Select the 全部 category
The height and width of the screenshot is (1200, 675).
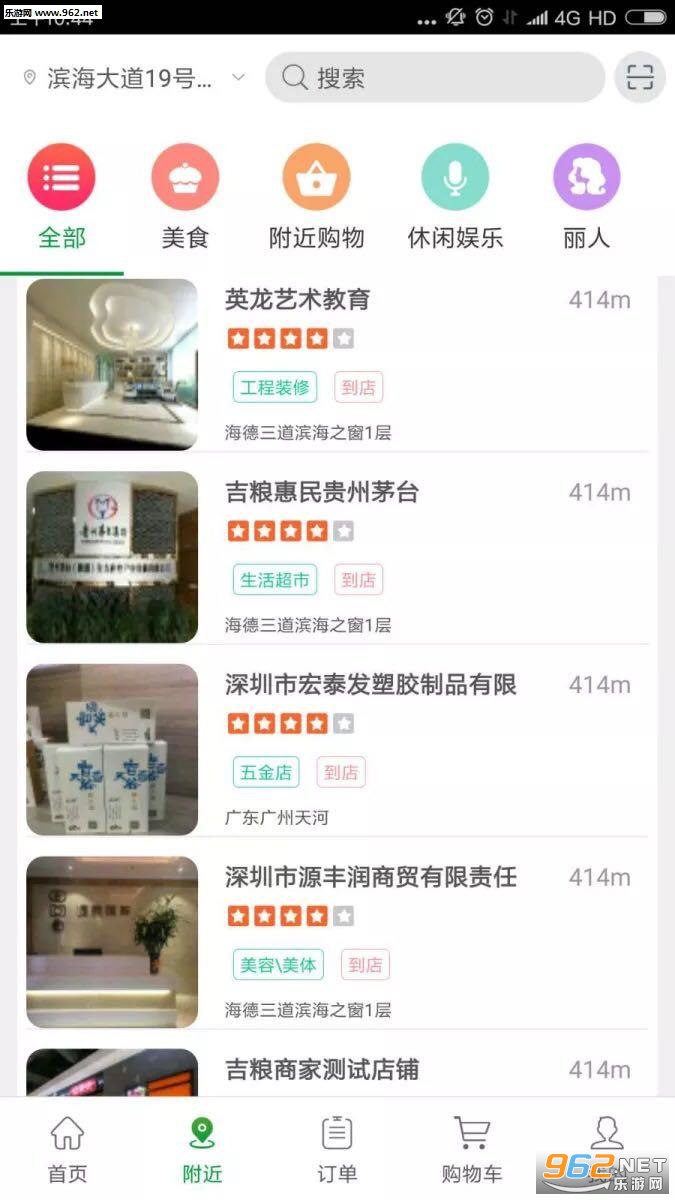(62, 197)
